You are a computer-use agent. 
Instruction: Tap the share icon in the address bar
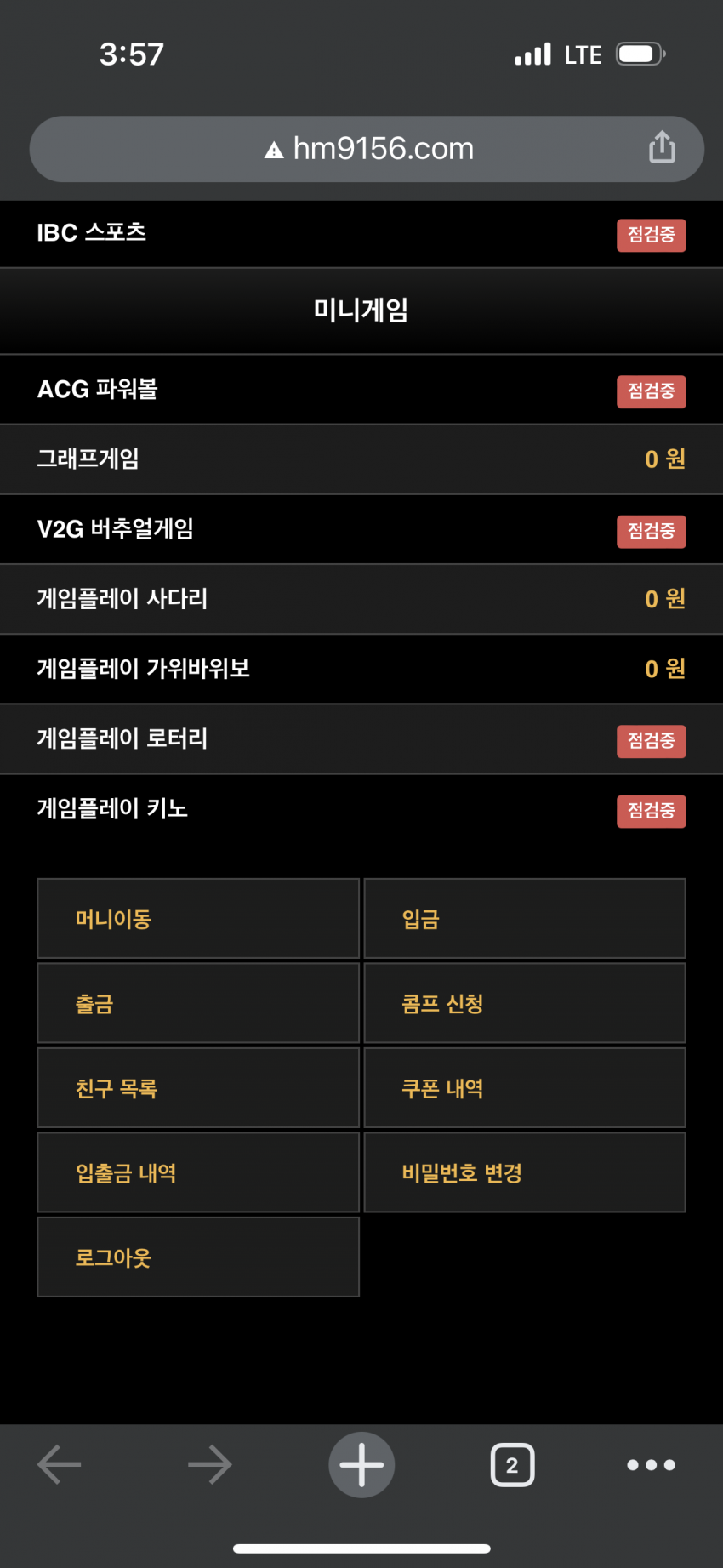662,147
